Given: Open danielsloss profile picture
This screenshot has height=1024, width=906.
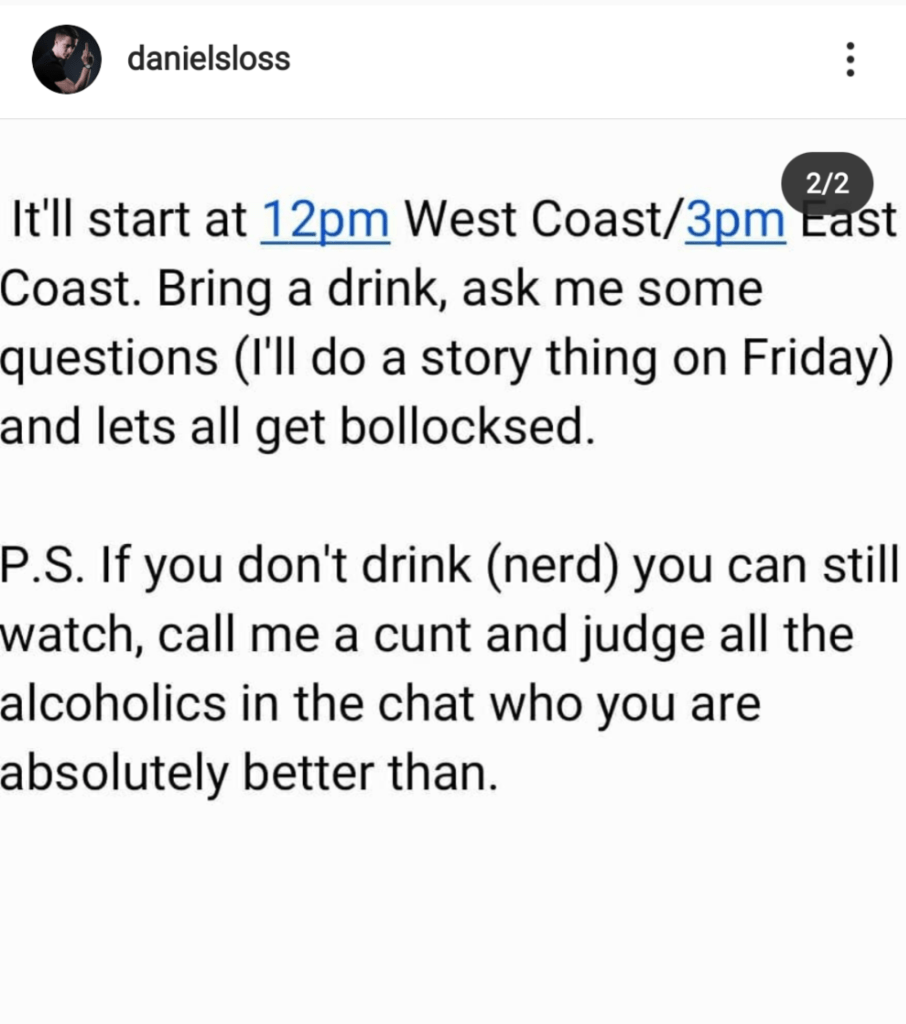Looking at the screenshot, I should click(x=66, y=60).
